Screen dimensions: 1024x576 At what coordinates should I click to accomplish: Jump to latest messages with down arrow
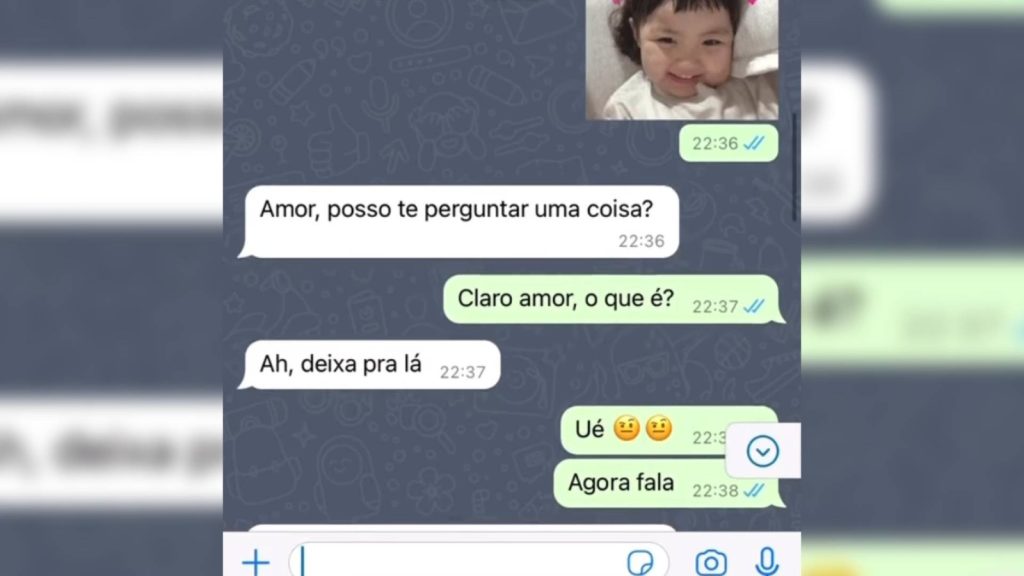(763, 451)
